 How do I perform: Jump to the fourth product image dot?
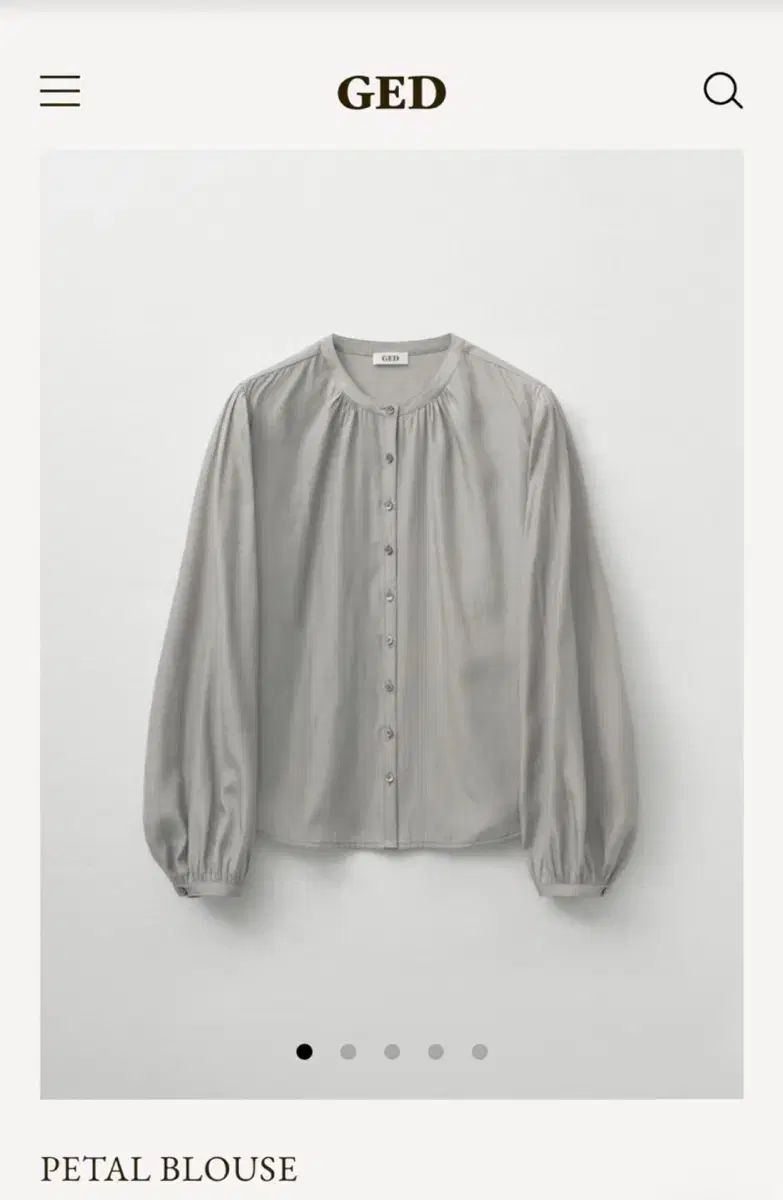pos(436,1052)
